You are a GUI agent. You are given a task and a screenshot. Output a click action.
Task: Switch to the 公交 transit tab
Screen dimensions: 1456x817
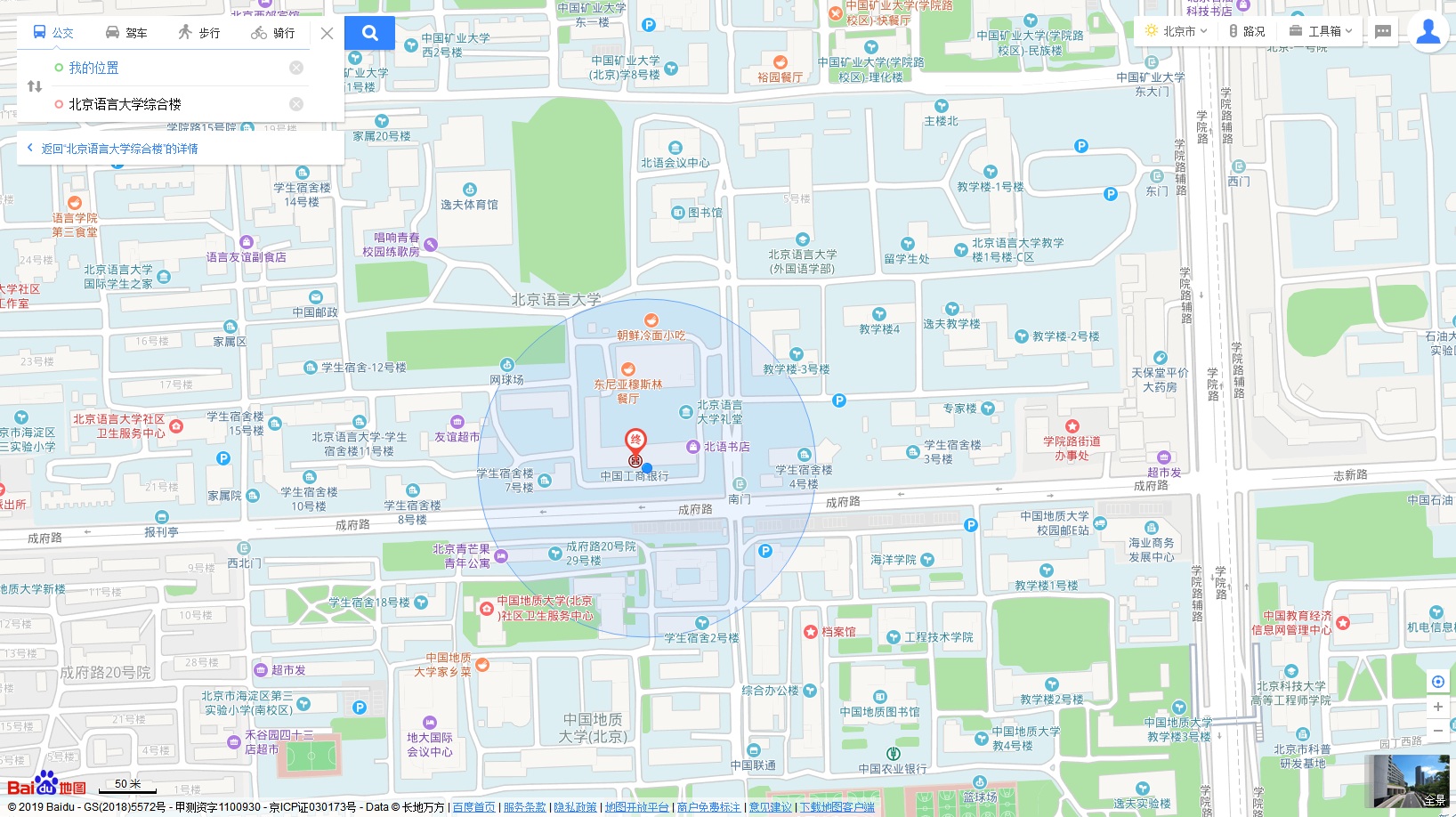(x=53, y=33)
